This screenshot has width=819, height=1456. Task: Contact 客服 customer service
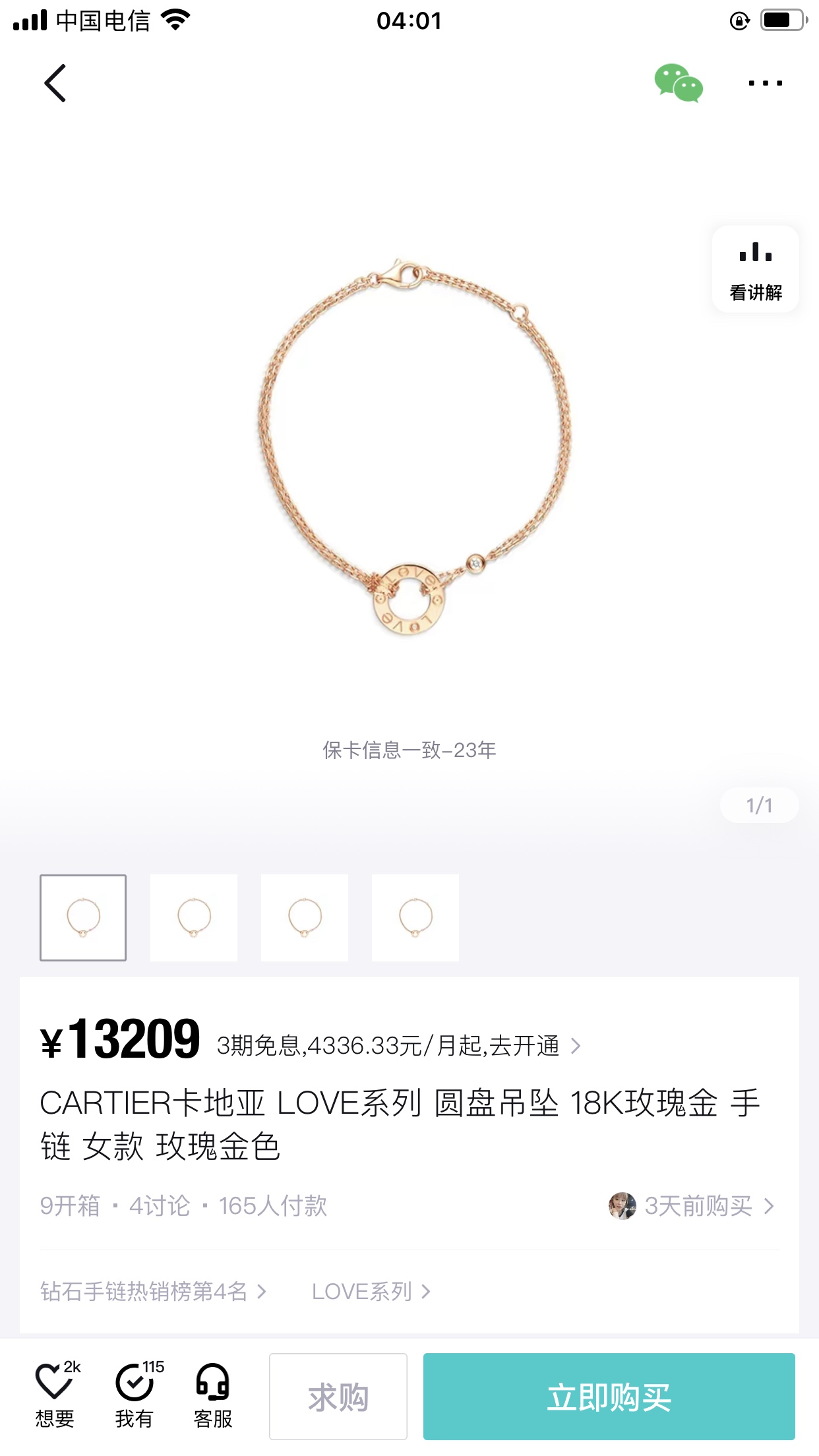[x=212, y=1394]
